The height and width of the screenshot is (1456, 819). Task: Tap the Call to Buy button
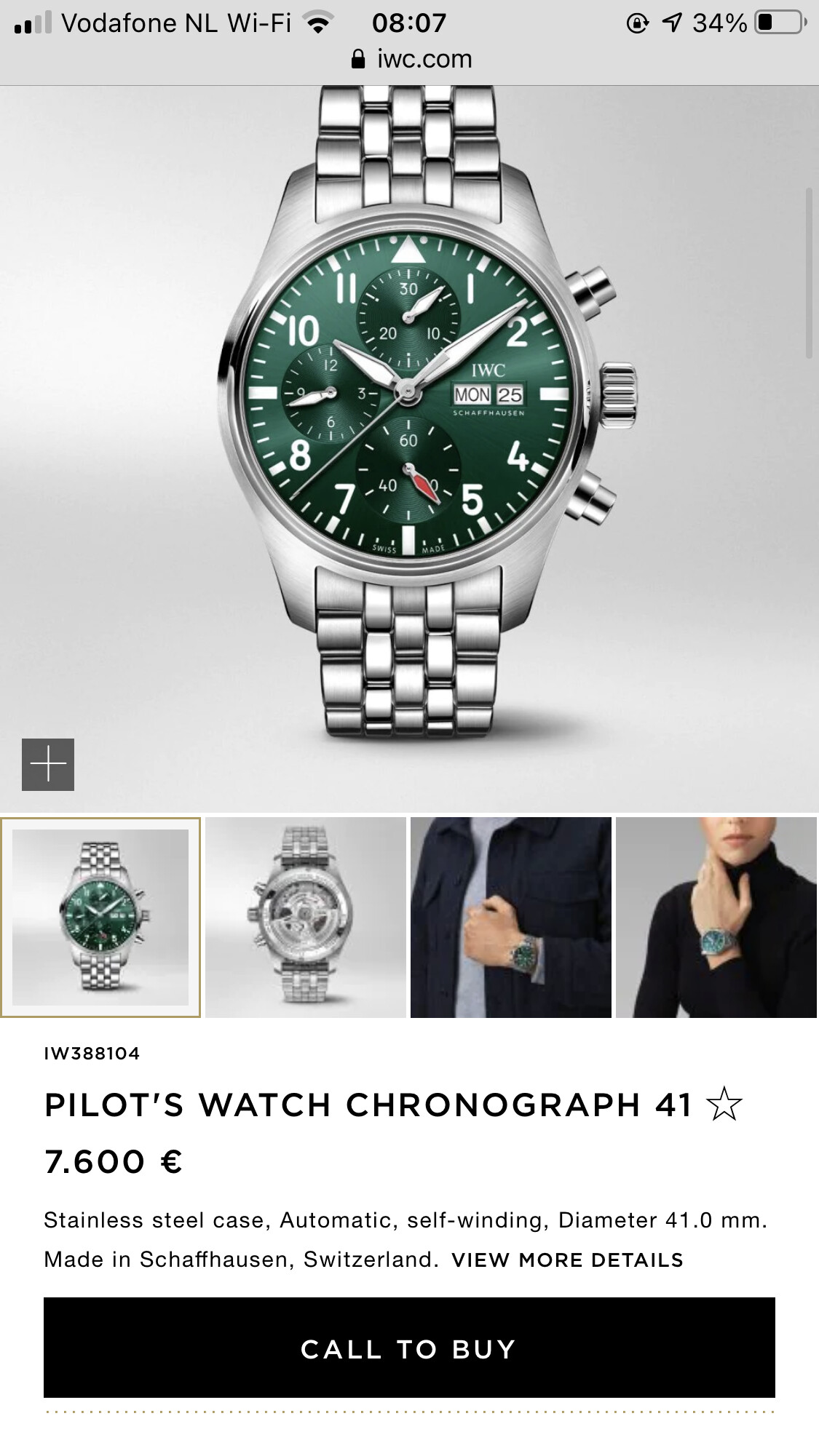coord(409,1348)
